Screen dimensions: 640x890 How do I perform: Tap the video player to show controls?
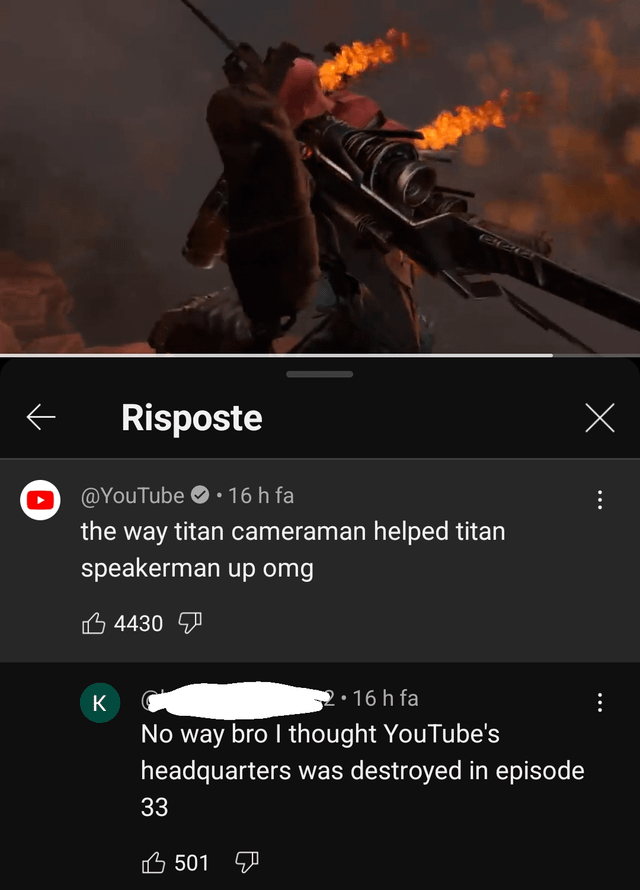pyautogui.click(x=320, y=175)
